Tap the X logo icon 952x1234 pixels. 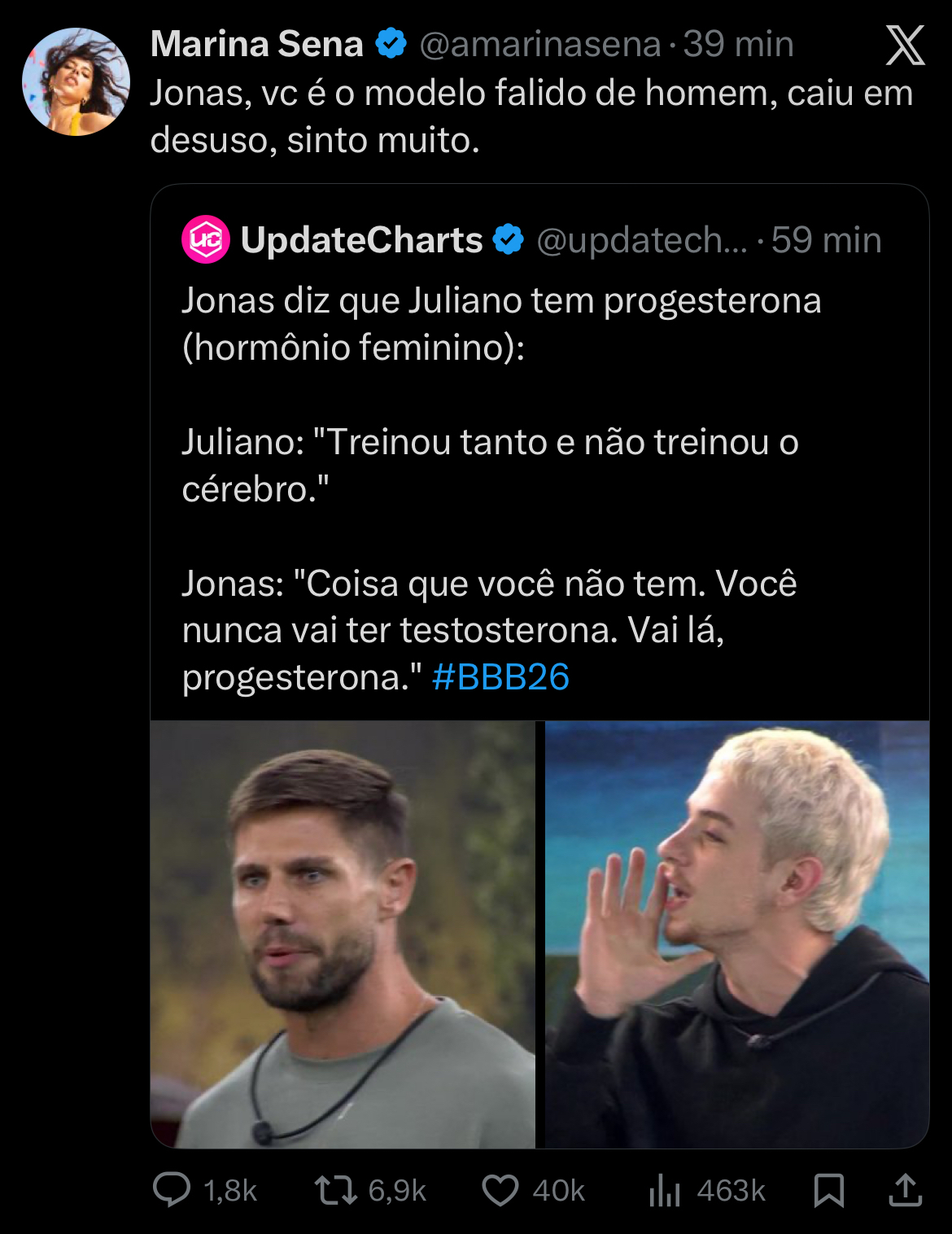905,46
